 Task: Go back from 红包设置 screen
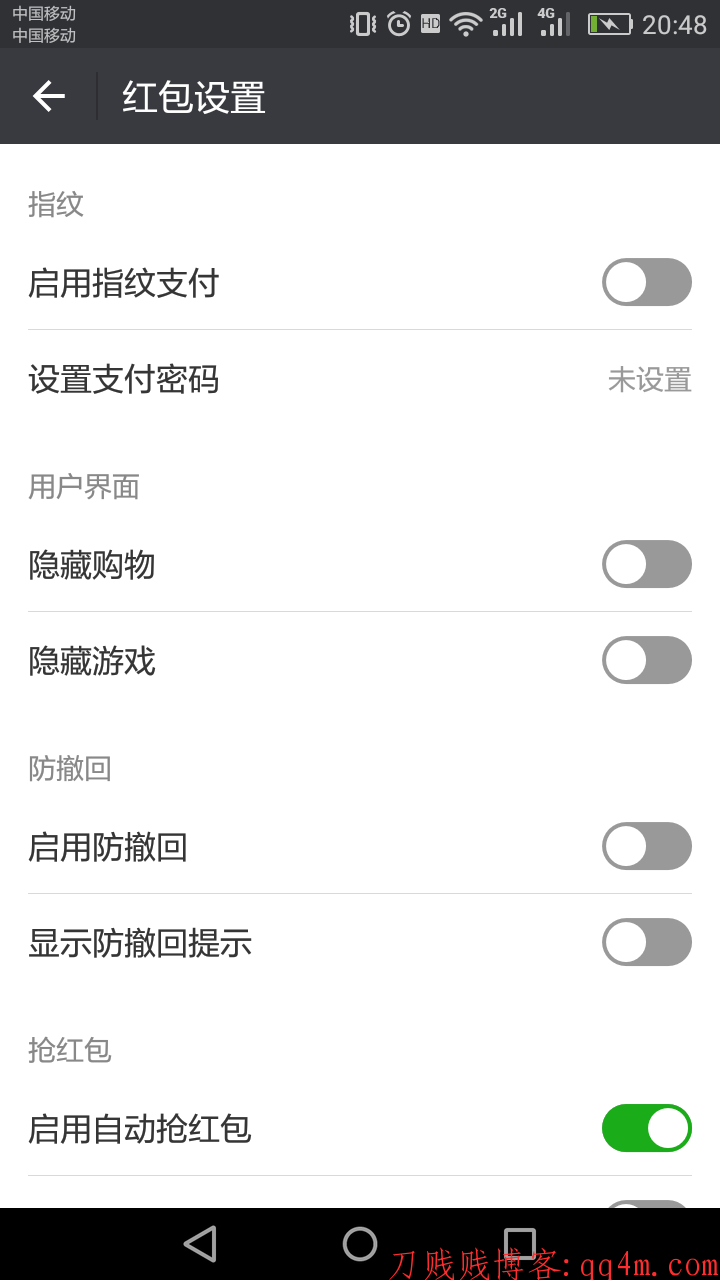[x=48, y=96]
